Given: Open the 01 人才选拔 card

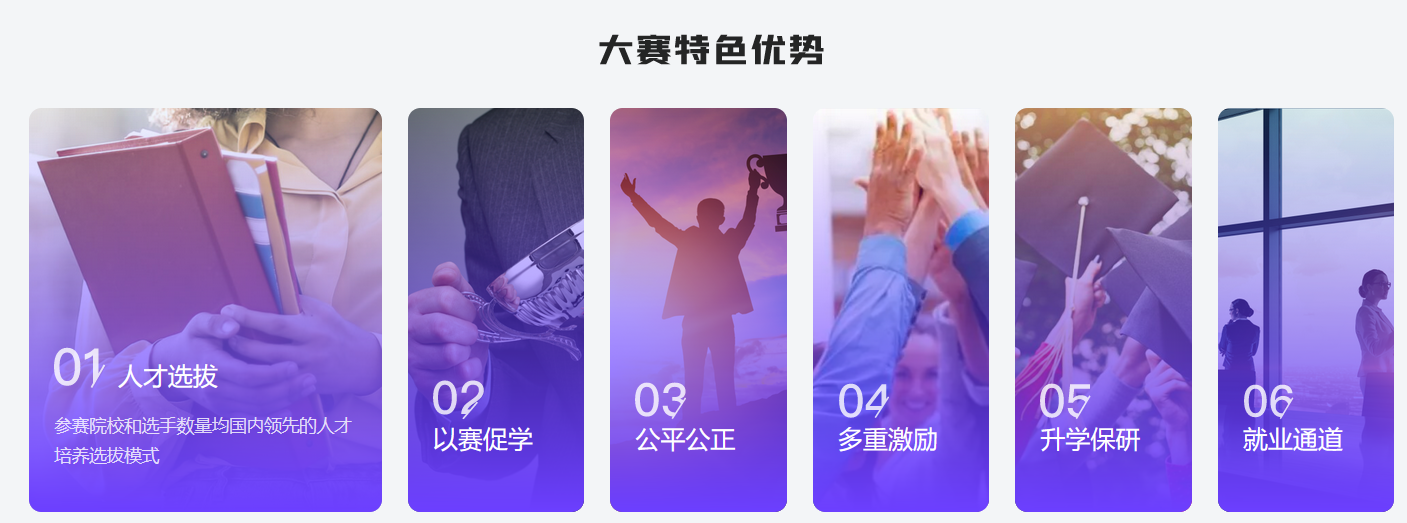Looking at the screenshot, I should [205, 310].
